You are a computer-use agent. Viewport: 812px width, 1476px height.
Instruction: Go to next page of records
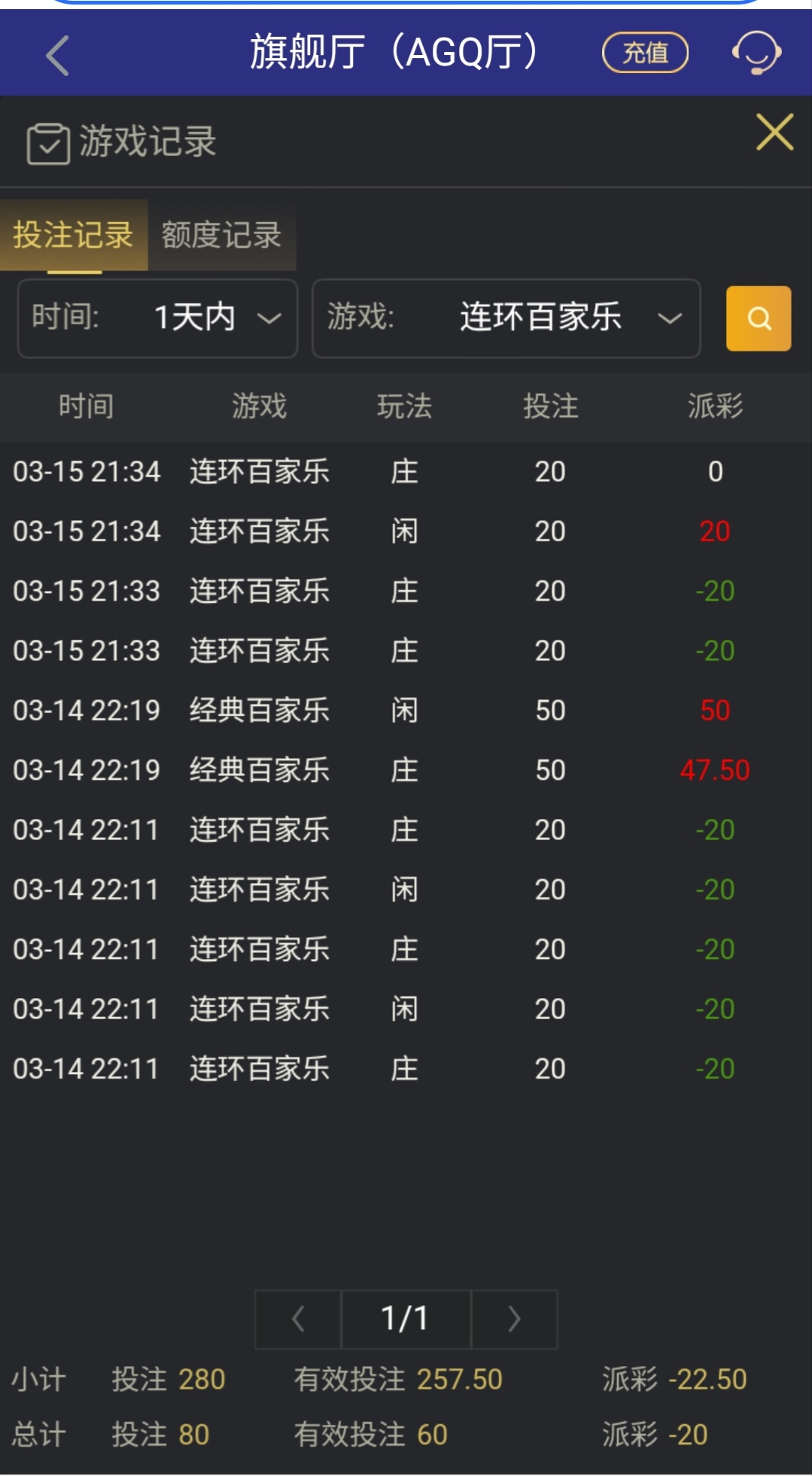(514, 1319)
